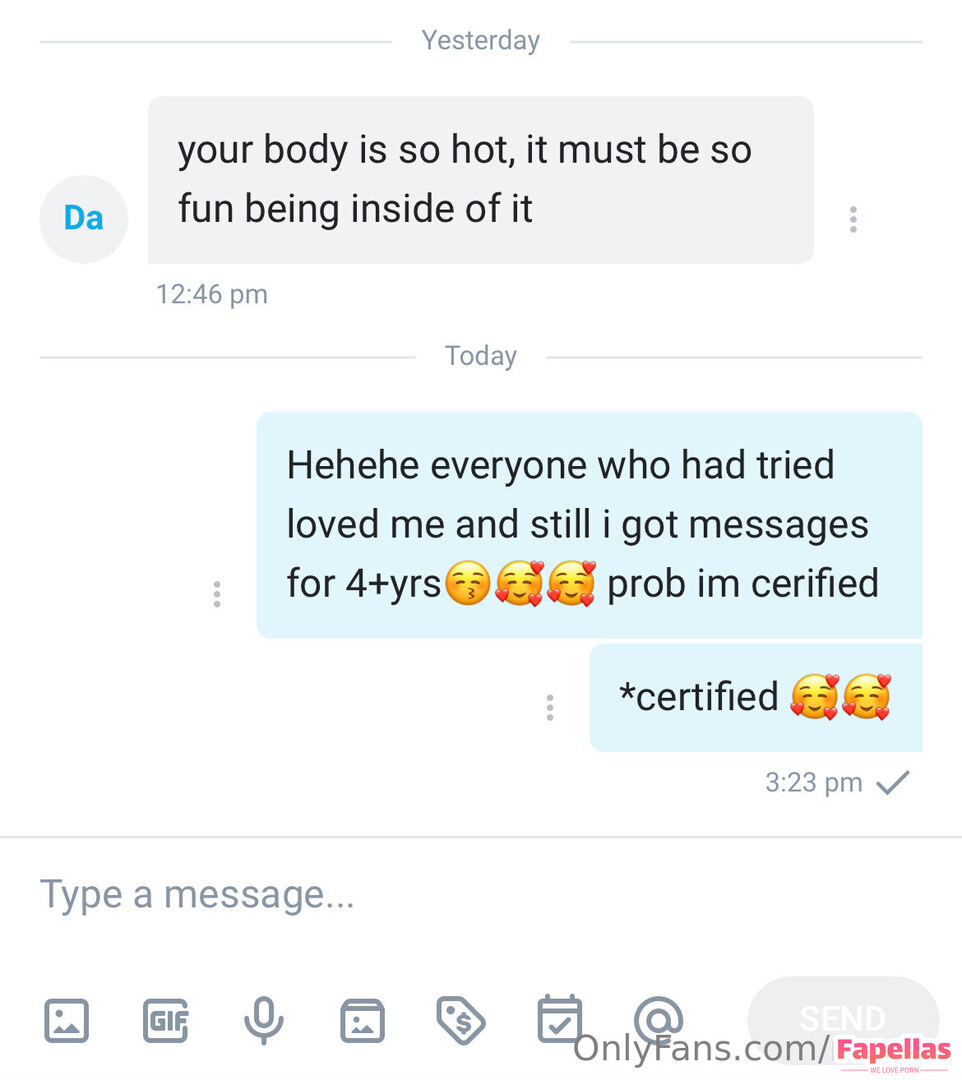962x1080 pixels.
Task: Open options for the "your body is so hot" message
Action: pyautogui.click(x=853, y=220)
